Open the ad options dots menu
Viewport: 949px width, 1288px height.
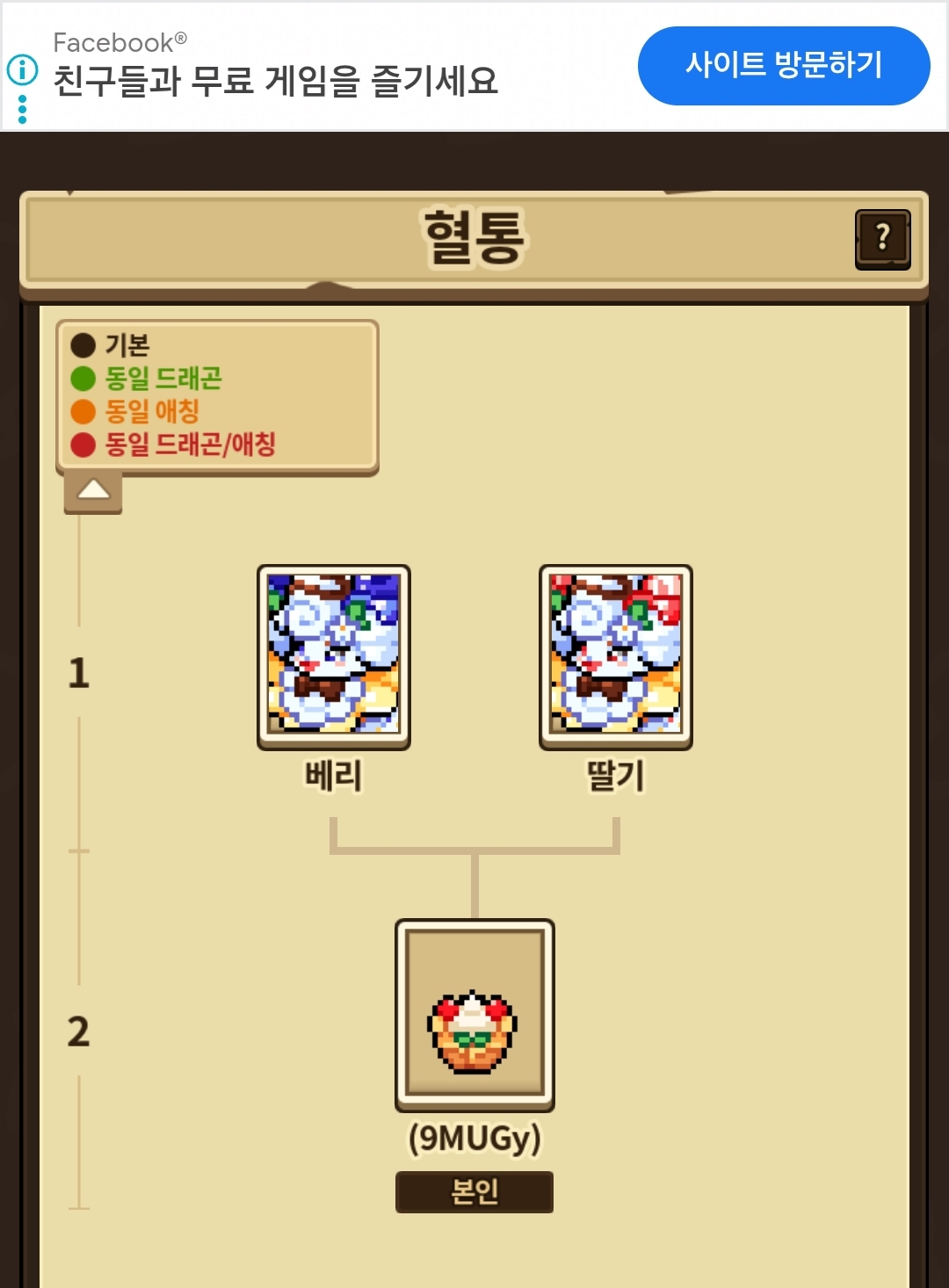23,110
